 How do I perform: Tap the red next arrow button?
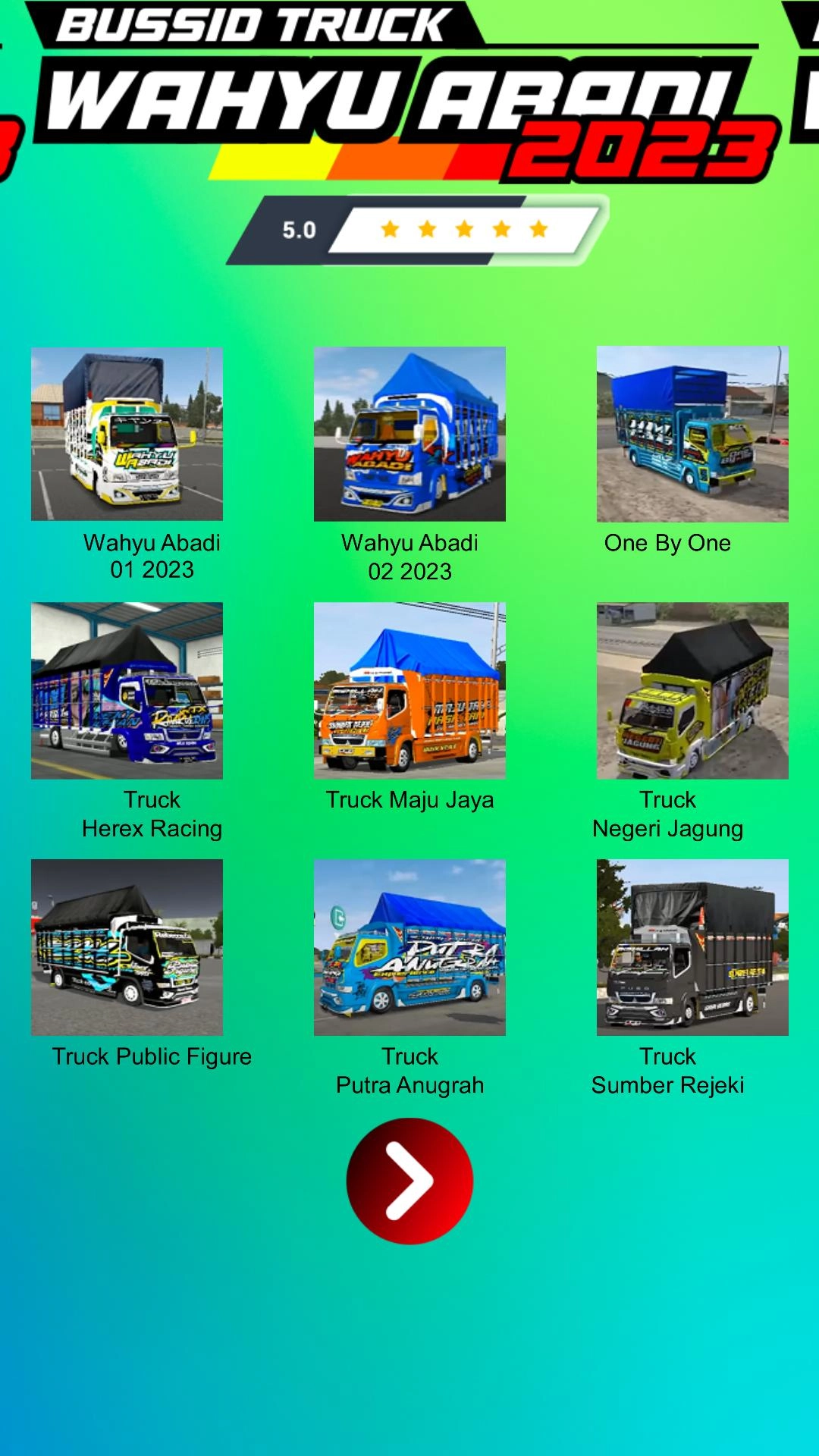pyautogui.click(x=409, y=1181)
